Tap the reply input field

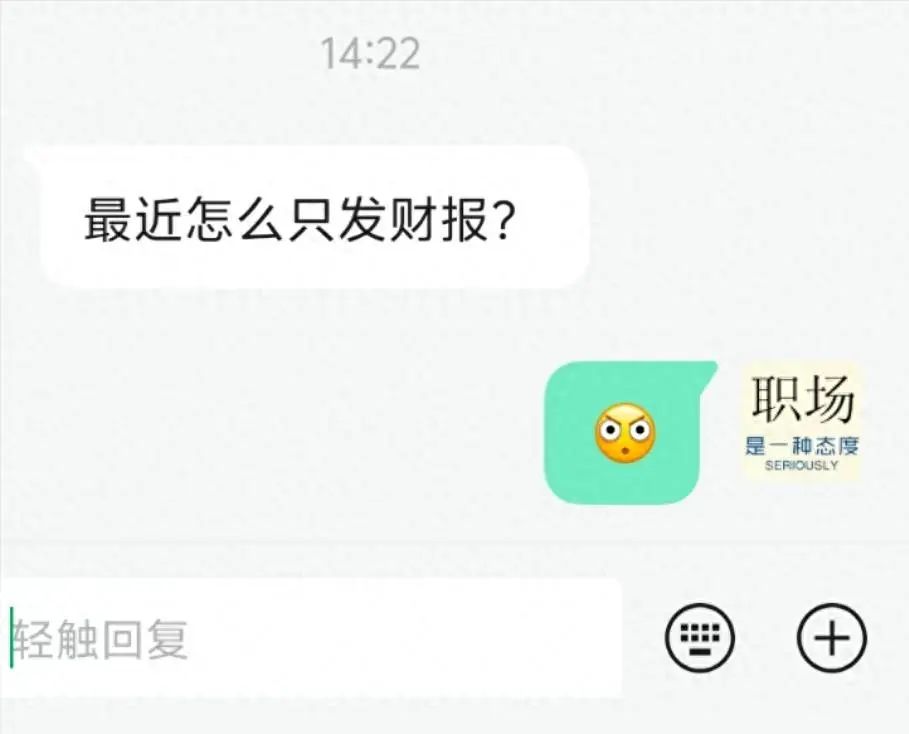pyautogui.click(x=310, y=638)
